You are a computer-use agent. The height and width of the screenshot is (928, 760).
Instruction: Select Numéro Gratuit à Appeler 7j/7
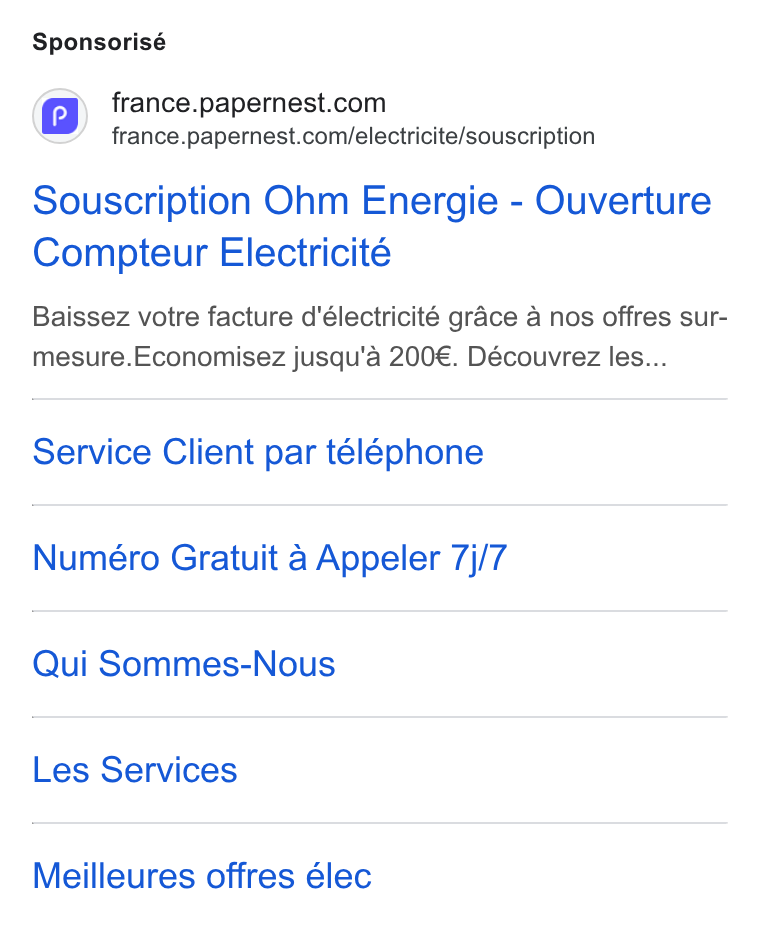[x=270, y=558]
